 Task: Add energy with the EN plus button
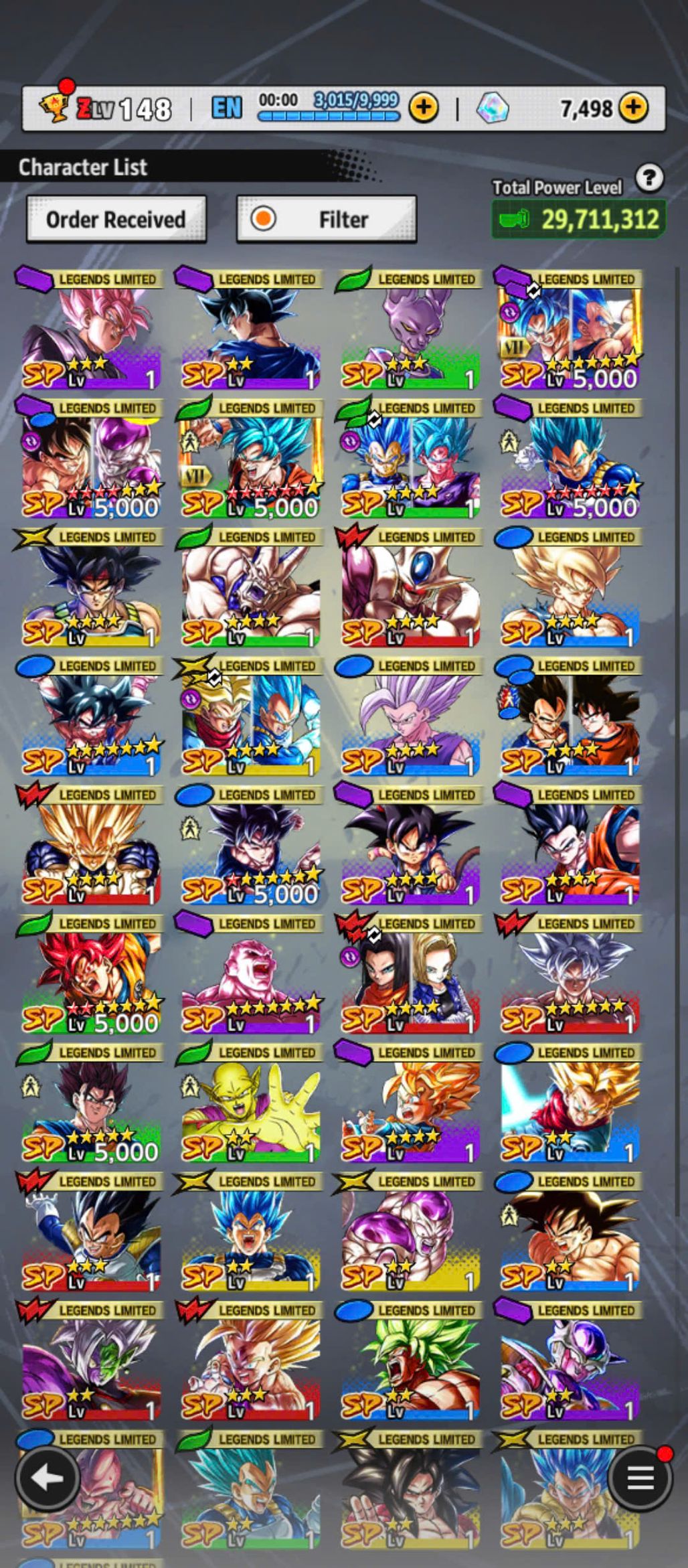423,108
